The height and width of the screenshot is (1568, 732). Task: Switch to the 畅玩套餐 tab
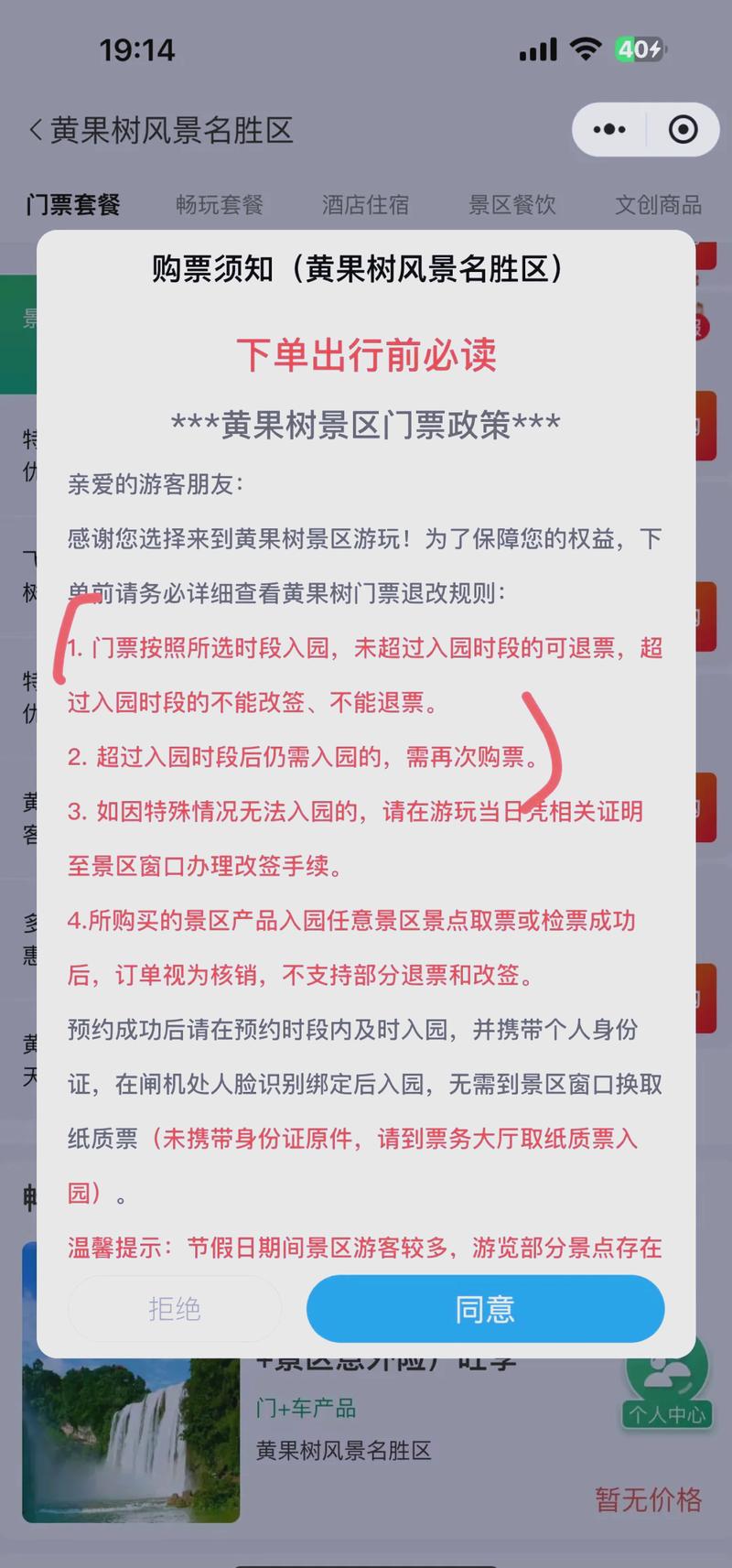(x=220, y=204)
